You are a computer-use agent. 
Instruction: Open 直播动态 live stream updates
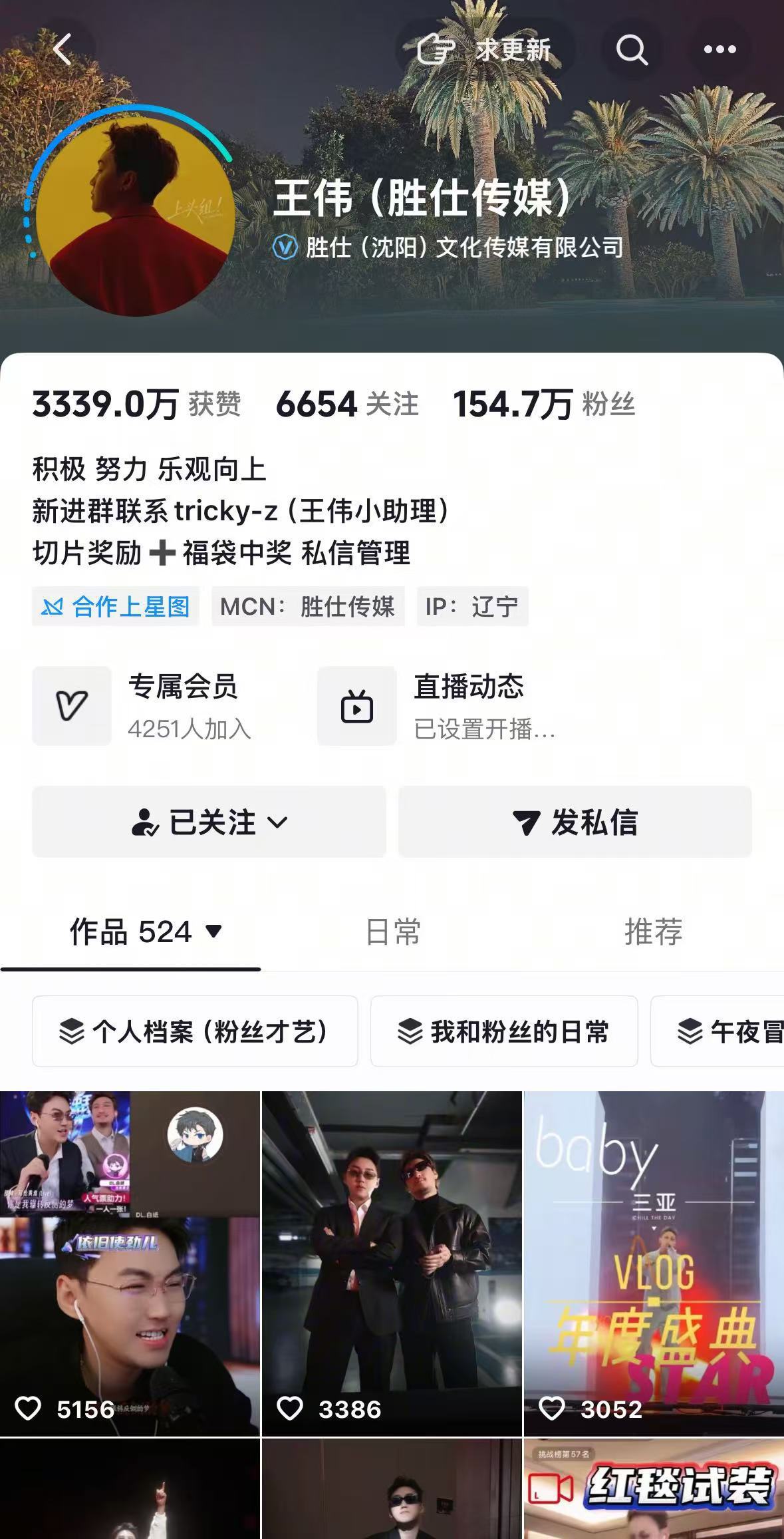[x=436, y=706]
